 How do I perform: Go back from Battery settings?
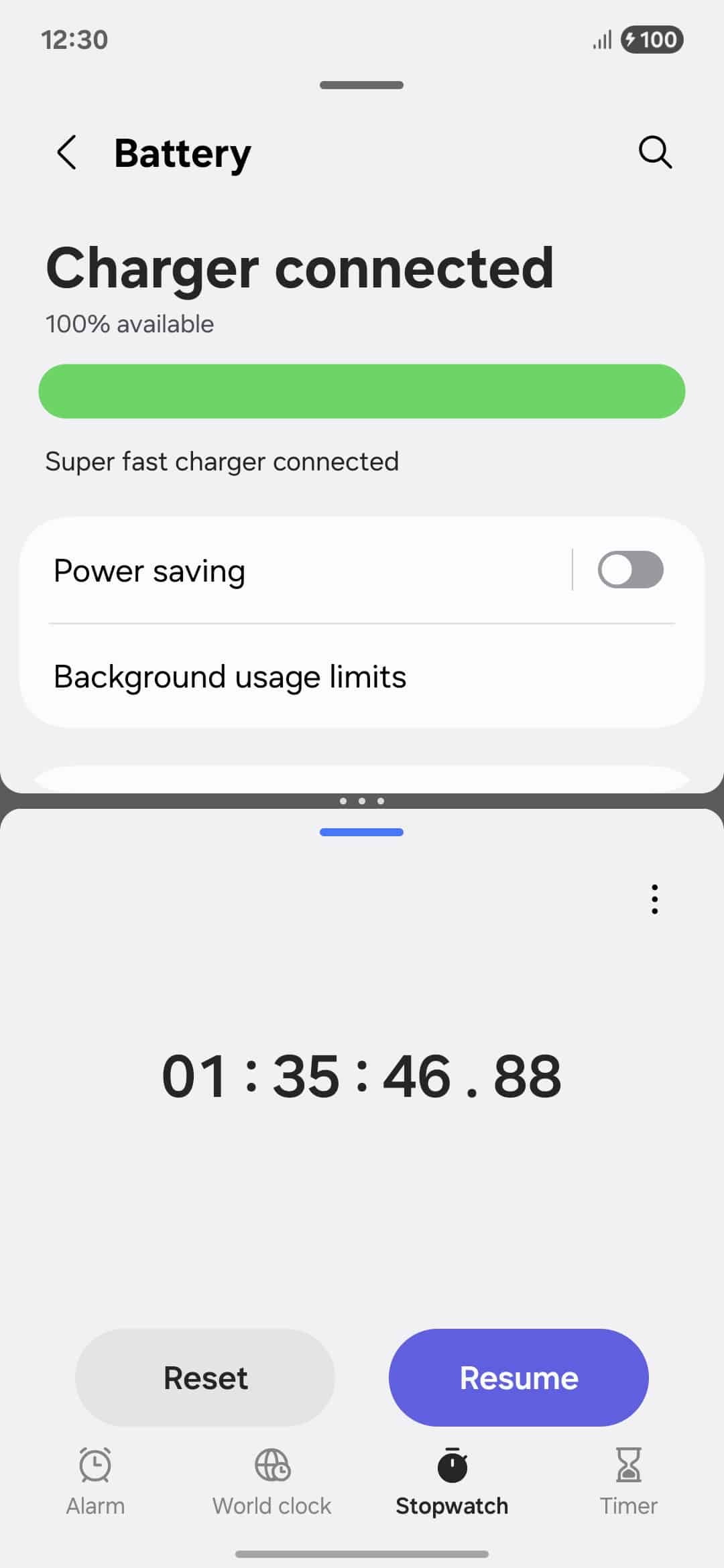[67, 153]
